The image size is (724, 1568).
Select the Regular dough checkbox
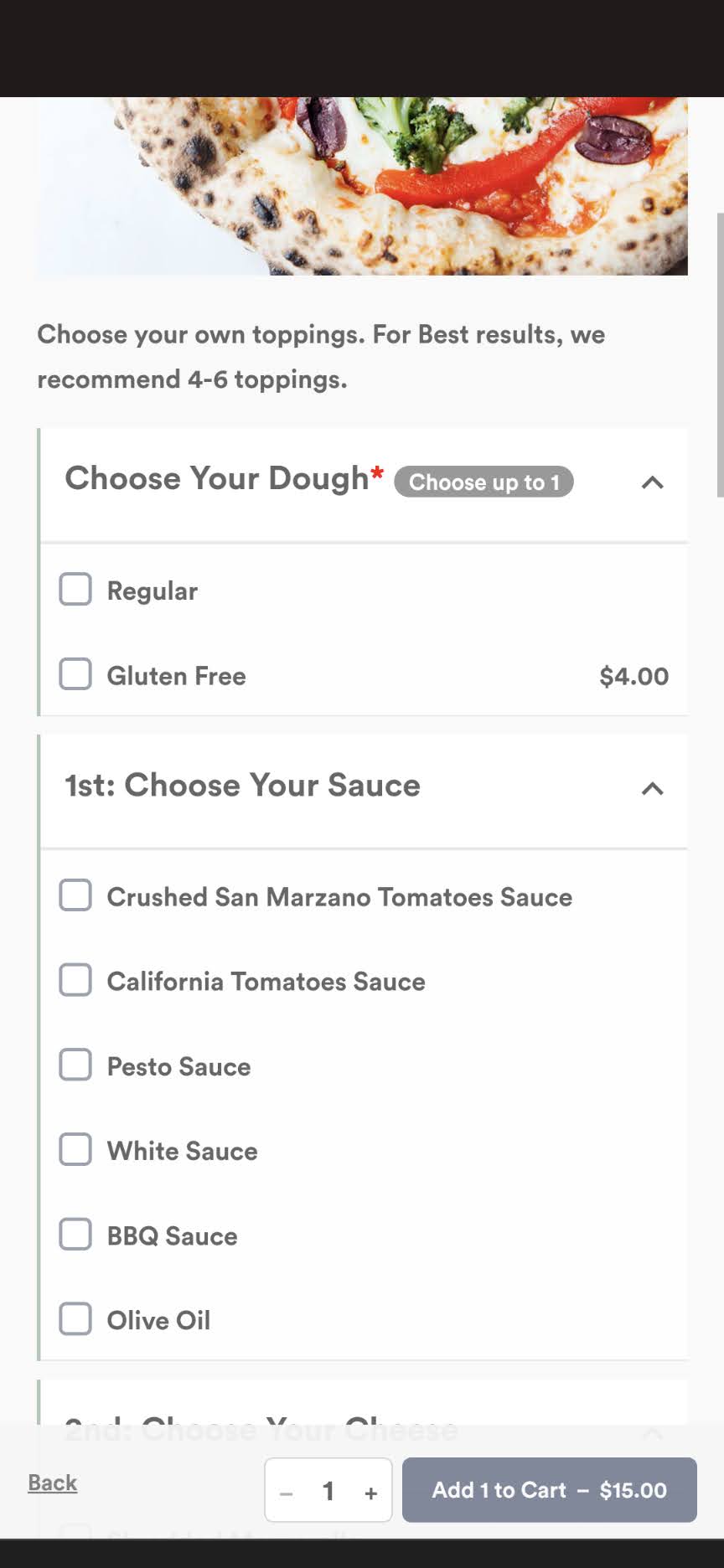click(x=75, y=590)
